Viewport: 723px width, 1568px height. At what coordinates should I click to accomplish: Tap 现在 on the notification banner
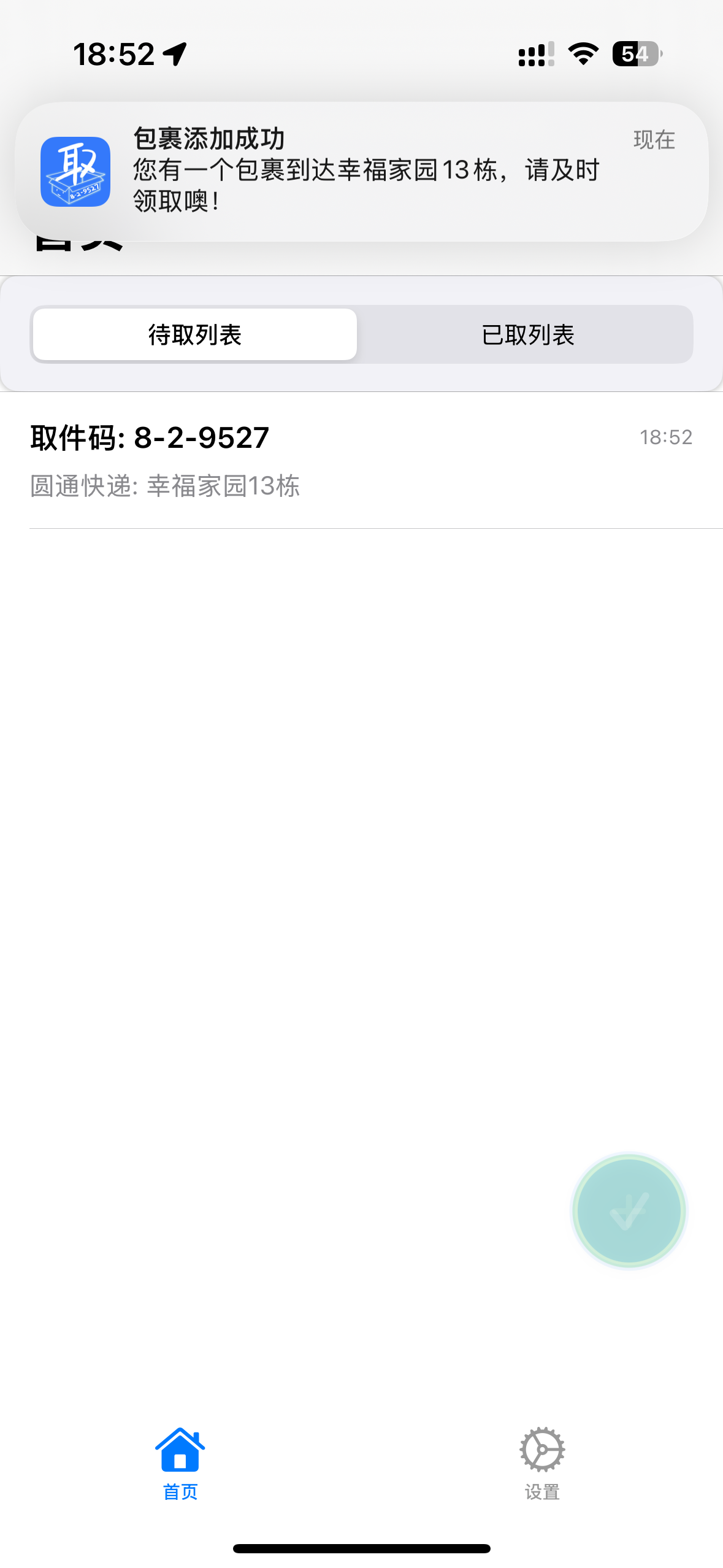654,140
